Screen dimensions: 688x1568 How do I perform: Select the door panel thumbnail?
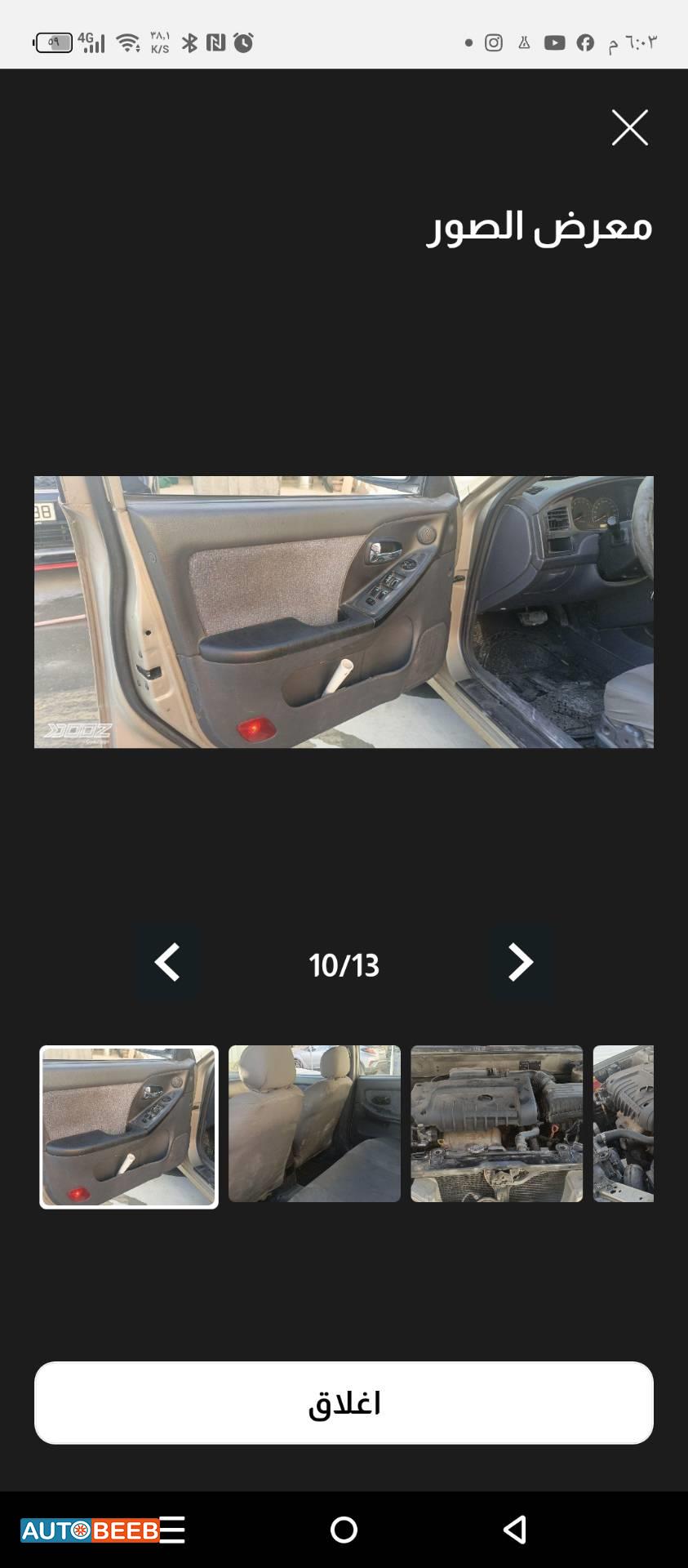coord(129,1126)
